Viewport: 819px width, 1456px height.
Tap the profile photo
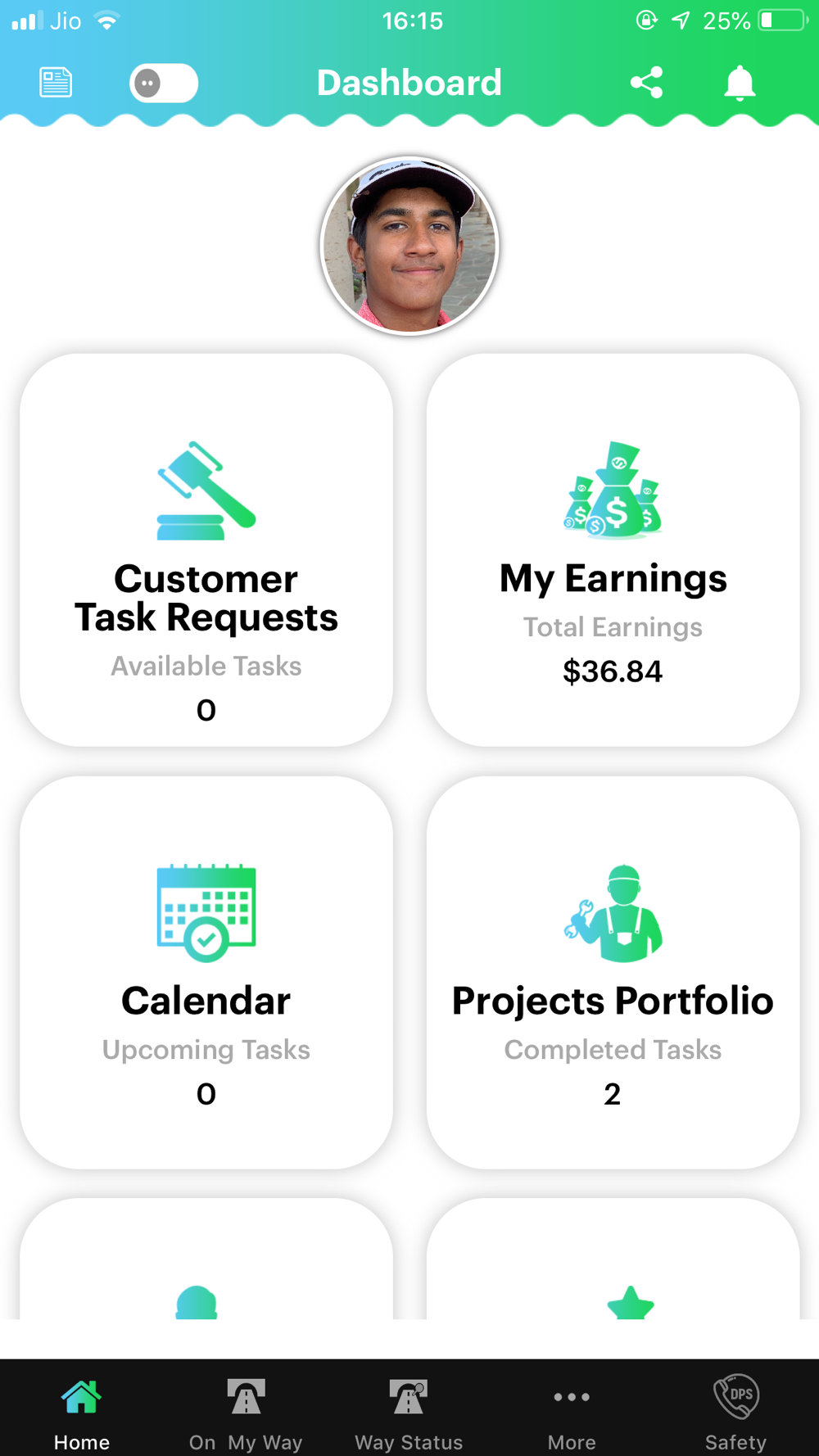pos(409,246)
